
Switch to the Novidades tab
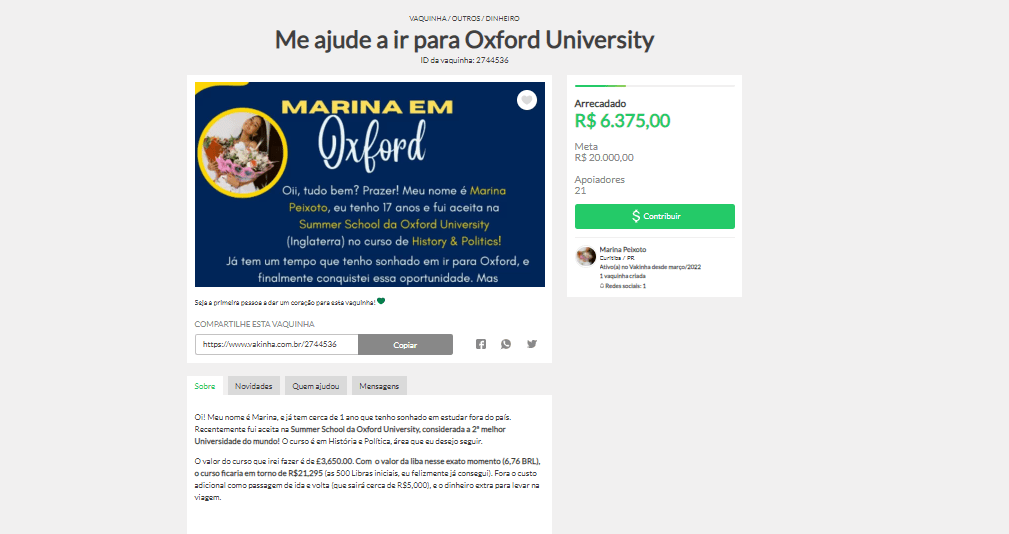254,386
